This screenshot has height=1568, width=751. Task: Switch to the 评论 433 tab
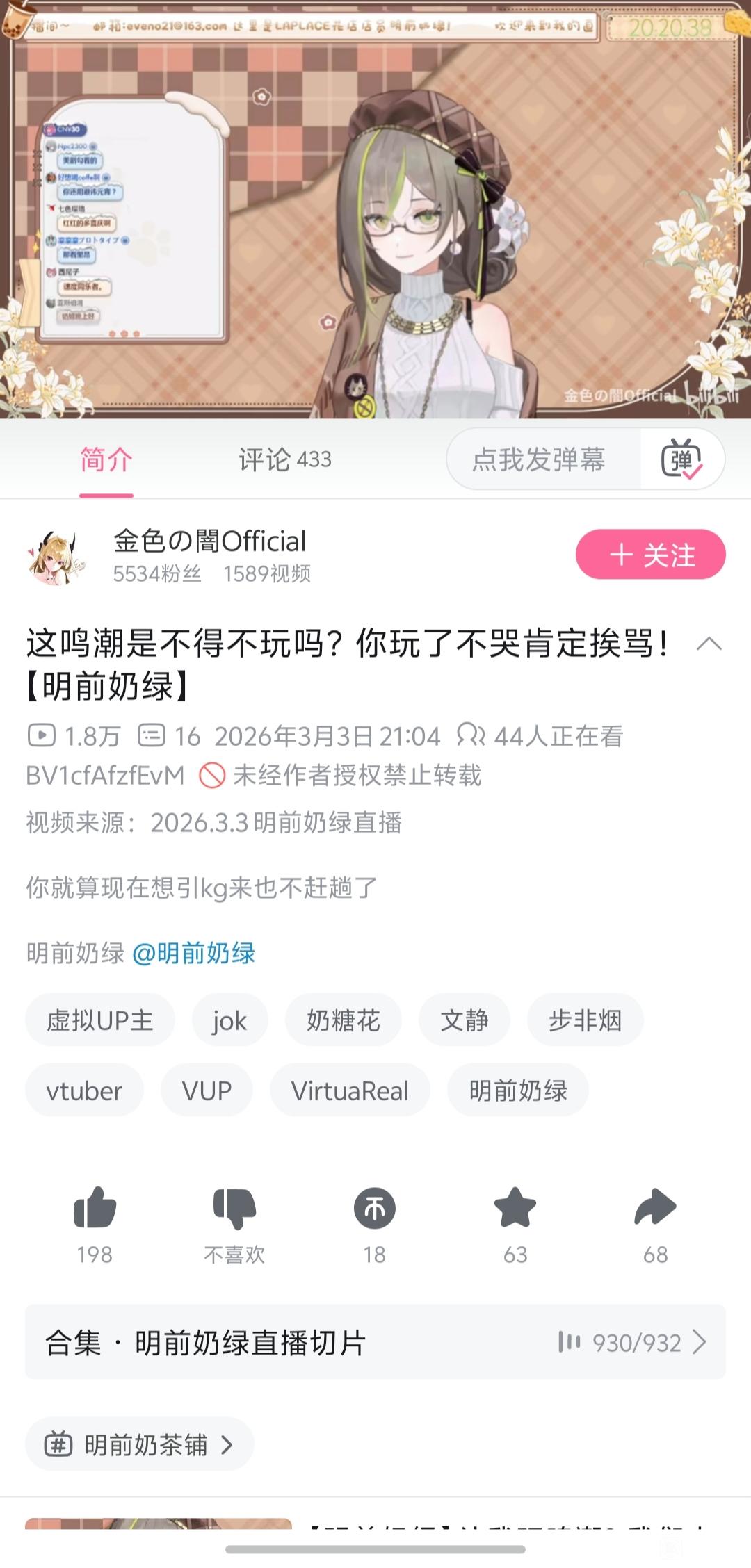pyautogui.click(x=285, y=459)
